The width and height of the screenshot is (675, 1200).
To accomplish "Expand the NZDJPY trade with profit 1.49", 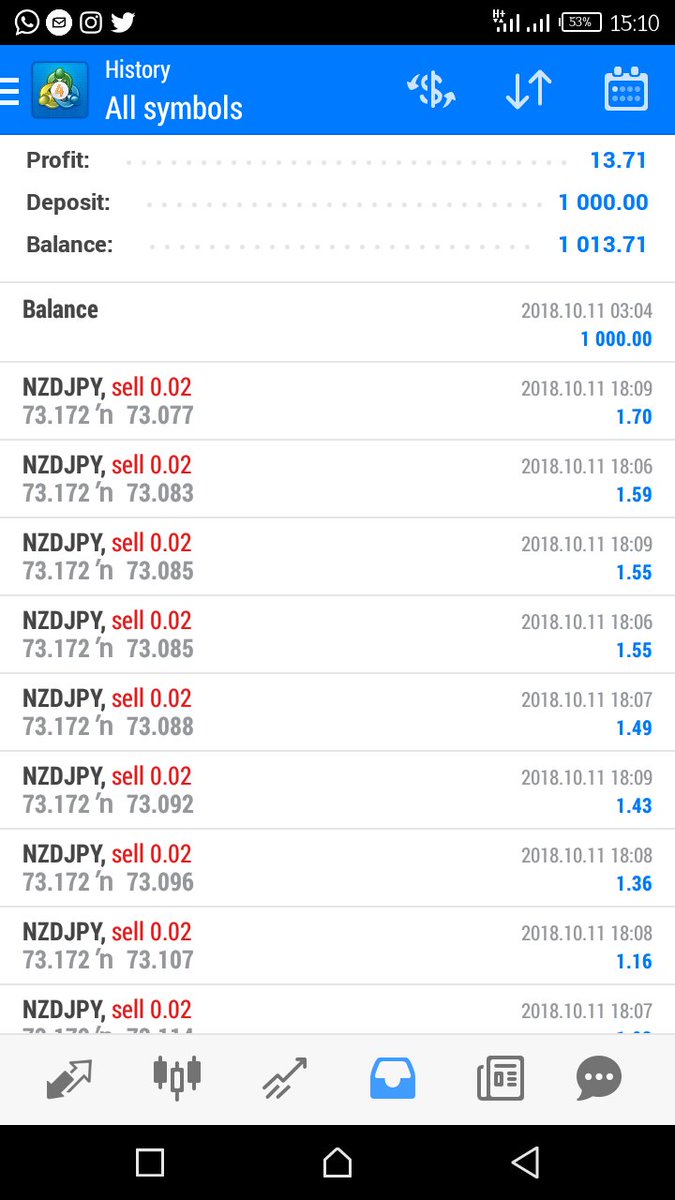I will click(337, 712).
